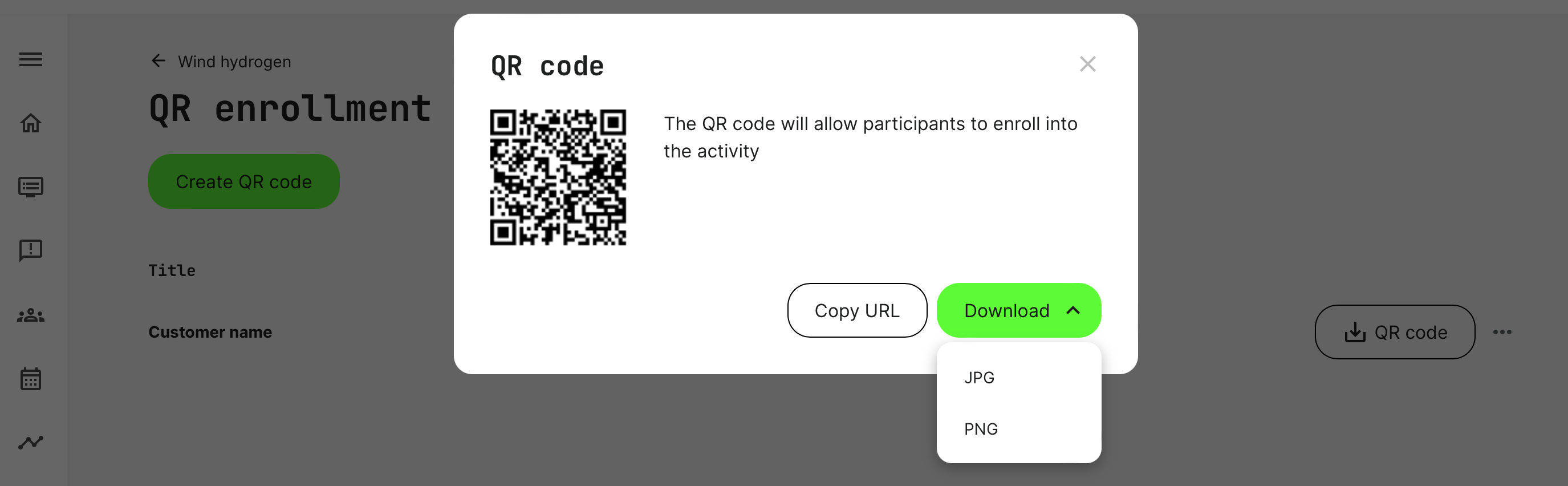1568x486 pixels.
Task: Open the participants group section
Action: [x=30, y=315]
